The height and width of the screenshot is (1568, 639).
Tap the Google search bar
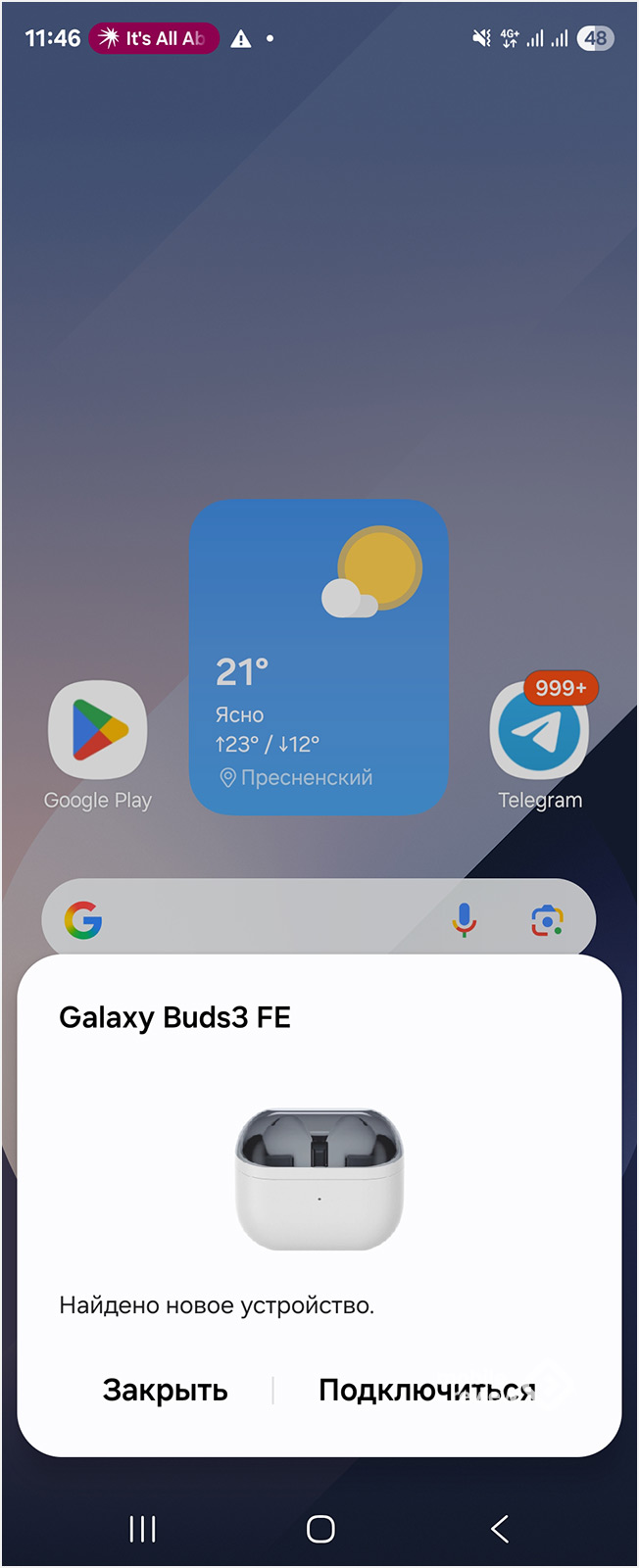(x=265, y=919)
